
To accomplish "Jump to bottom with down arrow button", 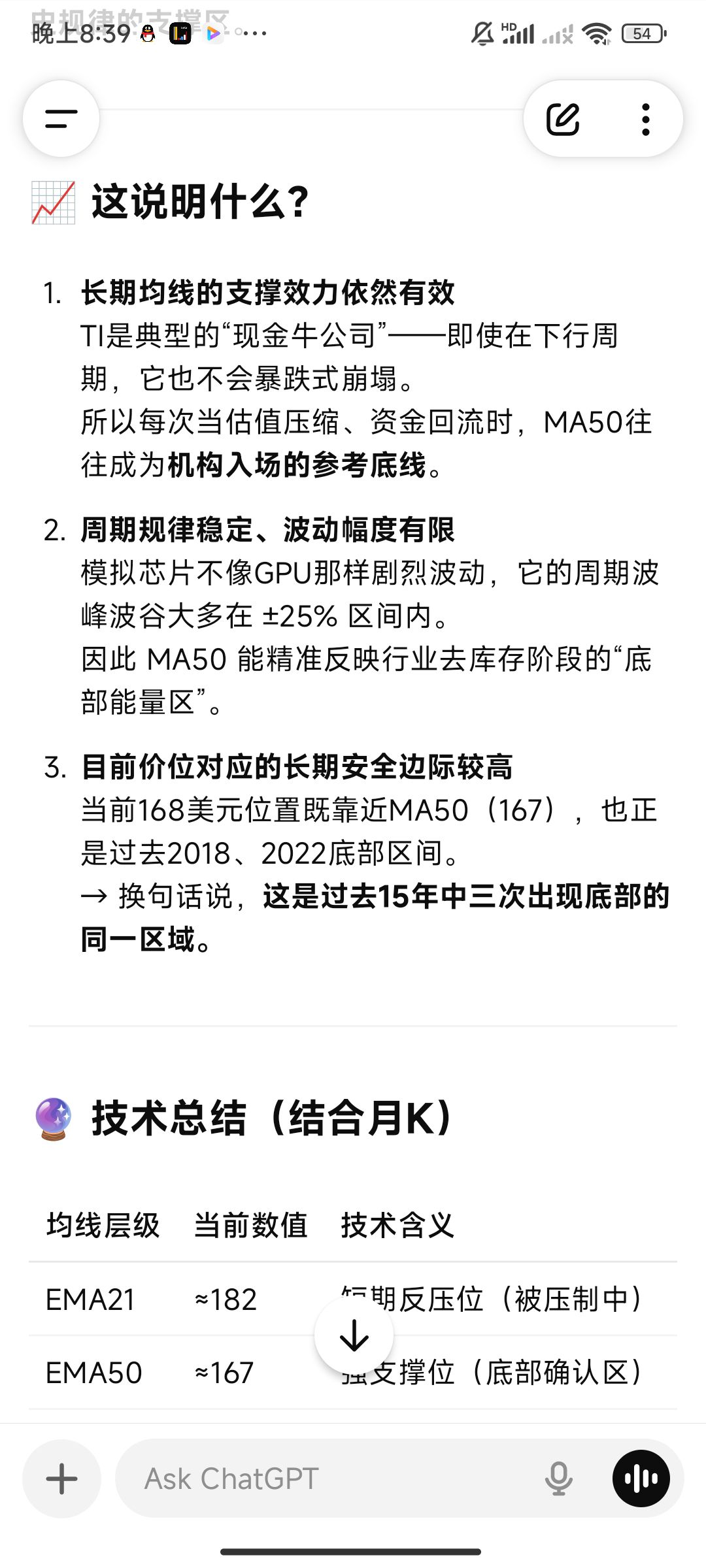I will tap(354, 1335).
